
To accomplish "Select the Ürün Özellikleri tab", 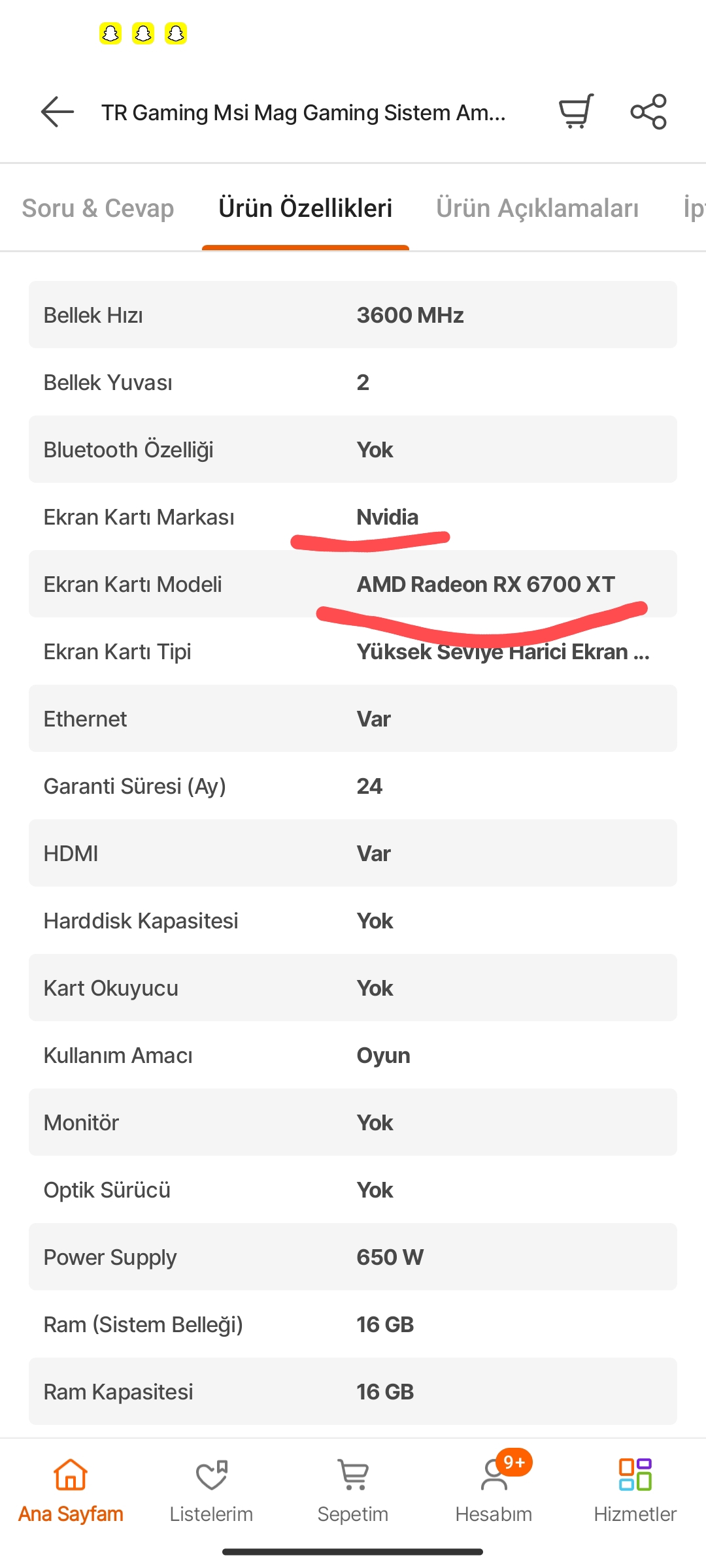I will (305, 208).
